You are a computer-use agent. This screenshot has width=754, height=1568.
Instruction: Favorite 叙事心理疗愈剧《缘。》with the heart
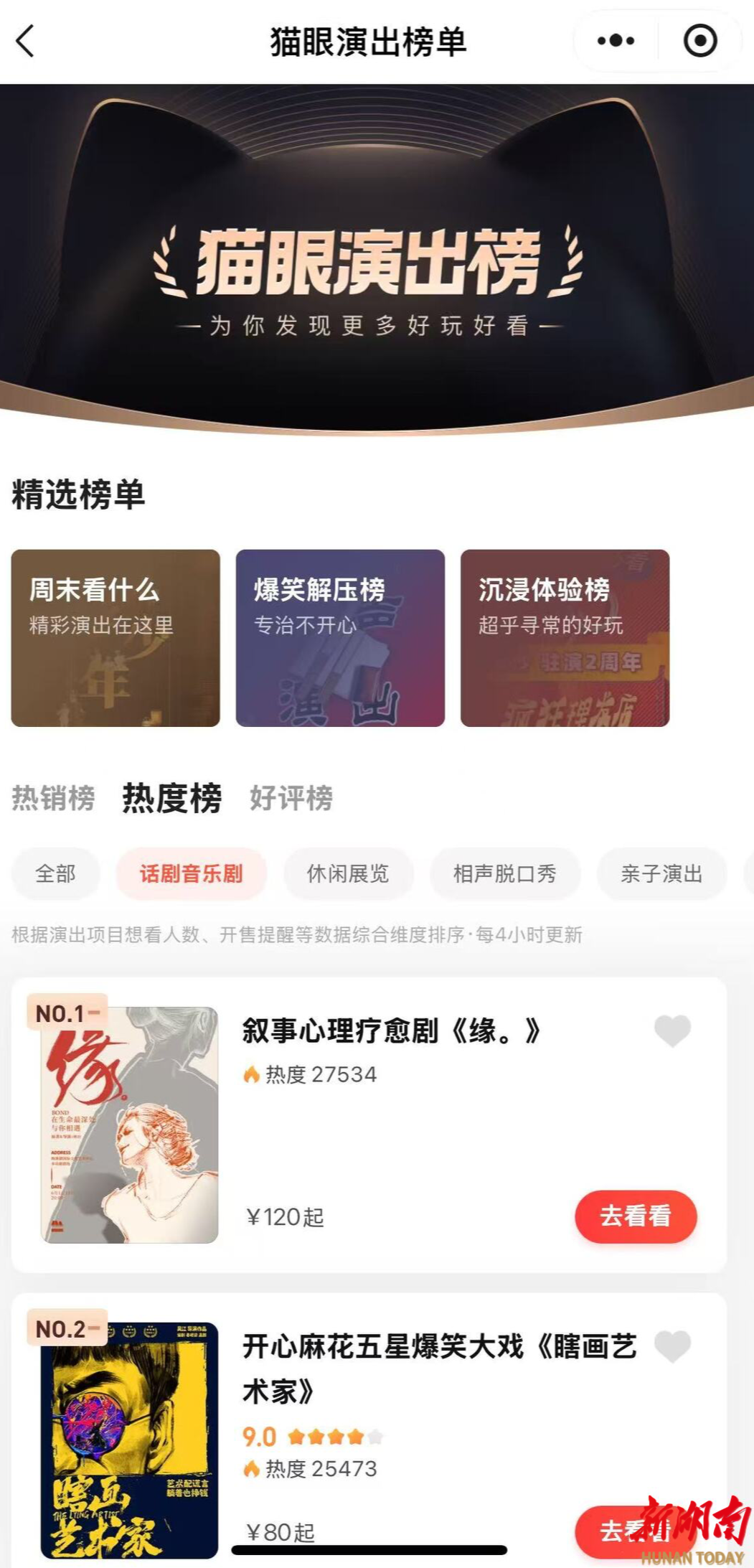[x=672, y=1031]
